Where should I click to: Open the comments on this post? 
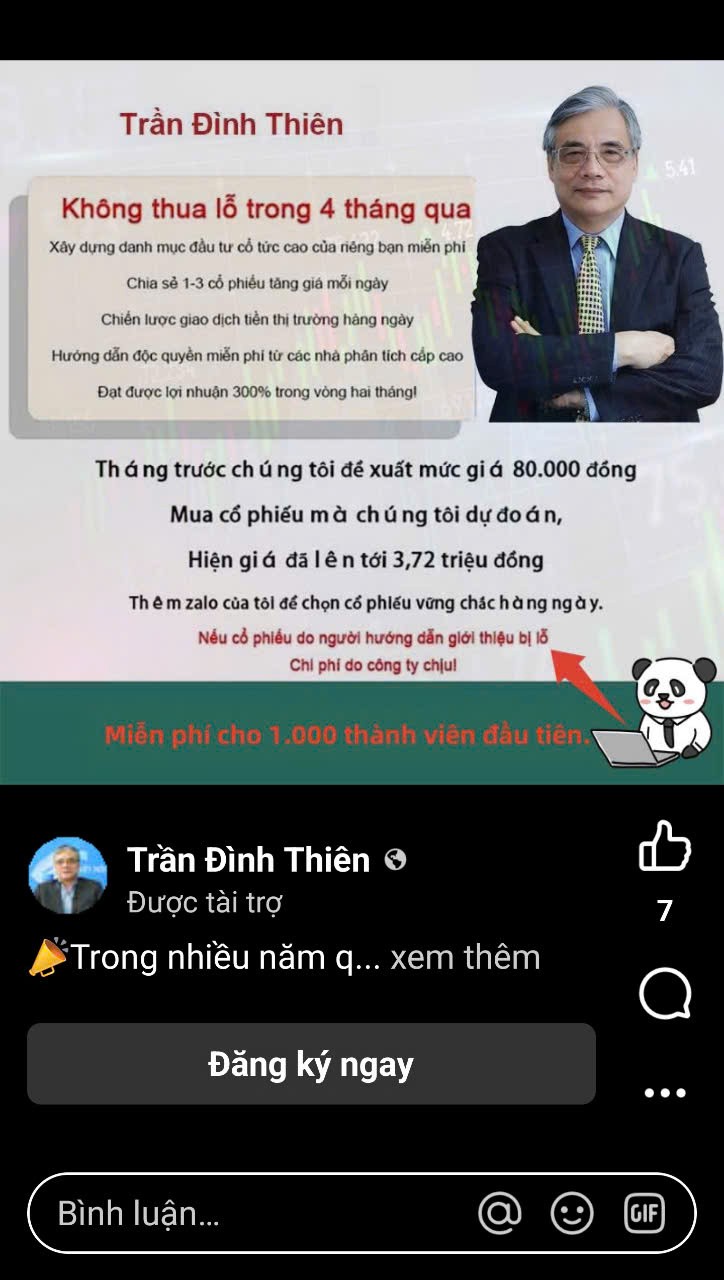tap(664, 994)
